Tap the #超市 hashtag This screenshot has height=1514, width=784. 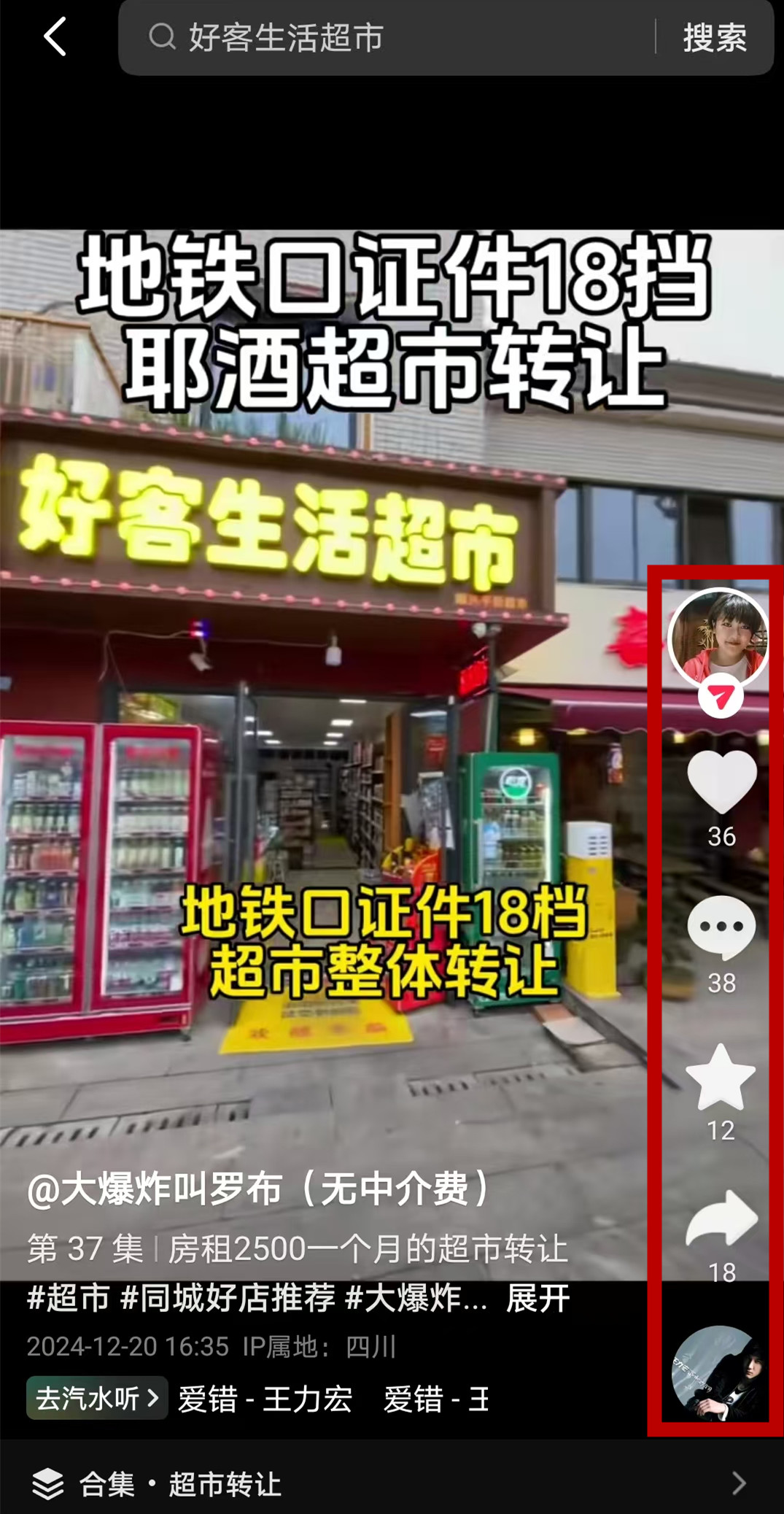(68, 1299)
